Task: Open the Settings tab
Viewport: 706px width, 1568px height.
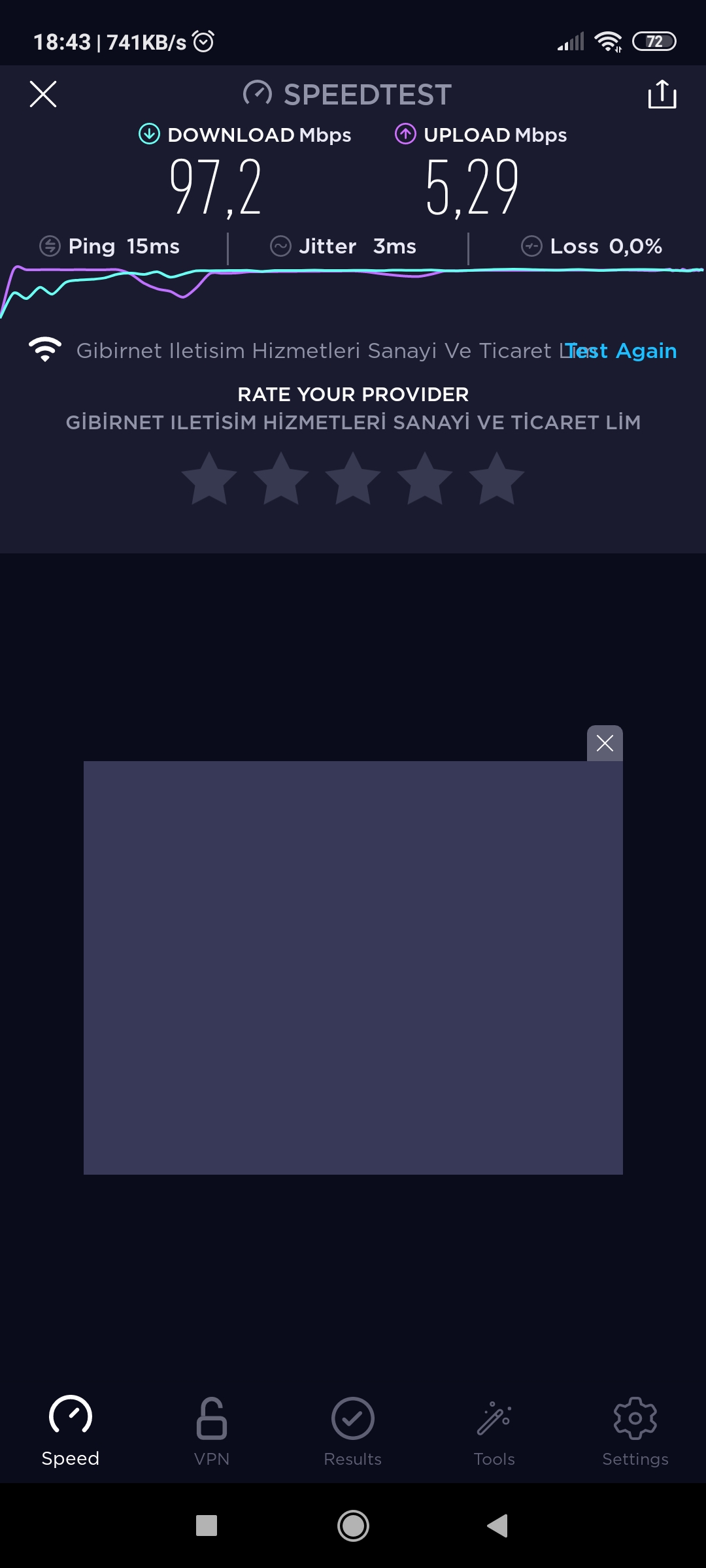Action: (635, 1432)
